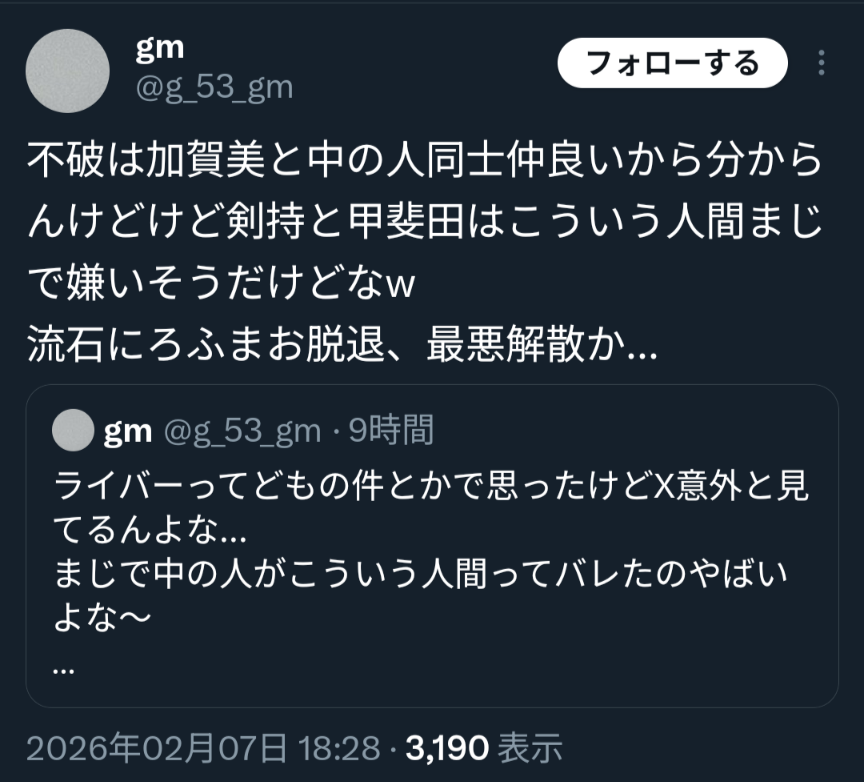Open the @g_53_gm handle in the header

[214, 88]
